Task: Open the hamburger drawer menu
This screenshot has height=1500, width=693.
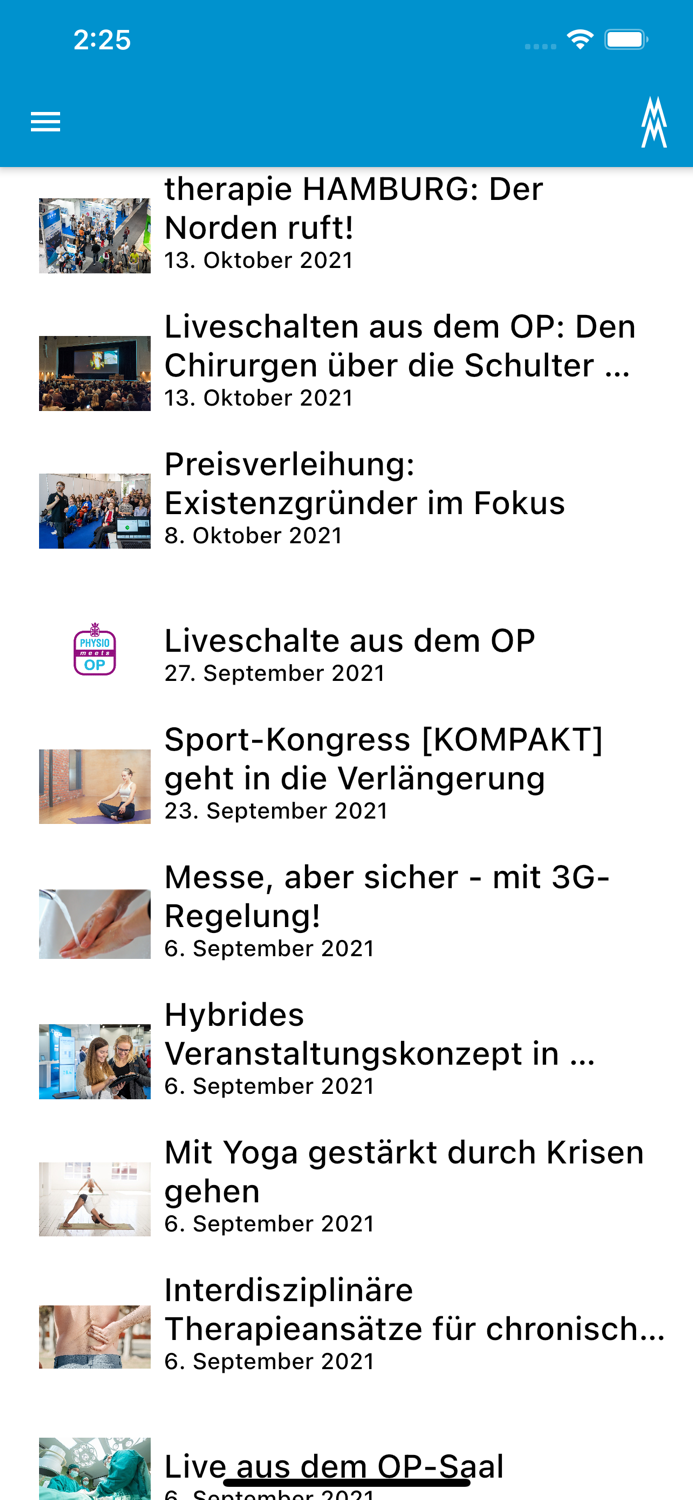Action: [45, 122]
